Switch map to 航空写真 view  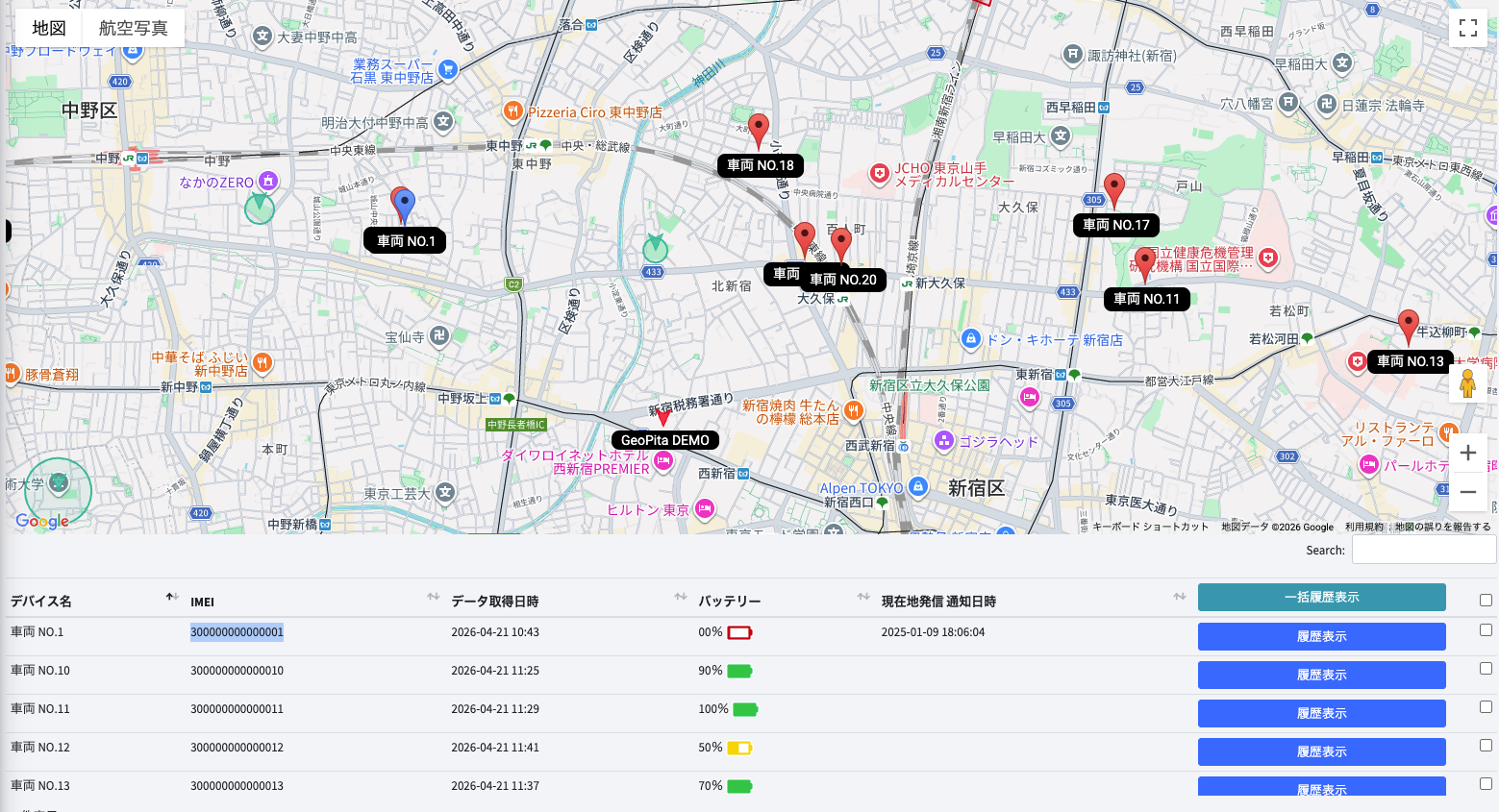tap(133, 28)
